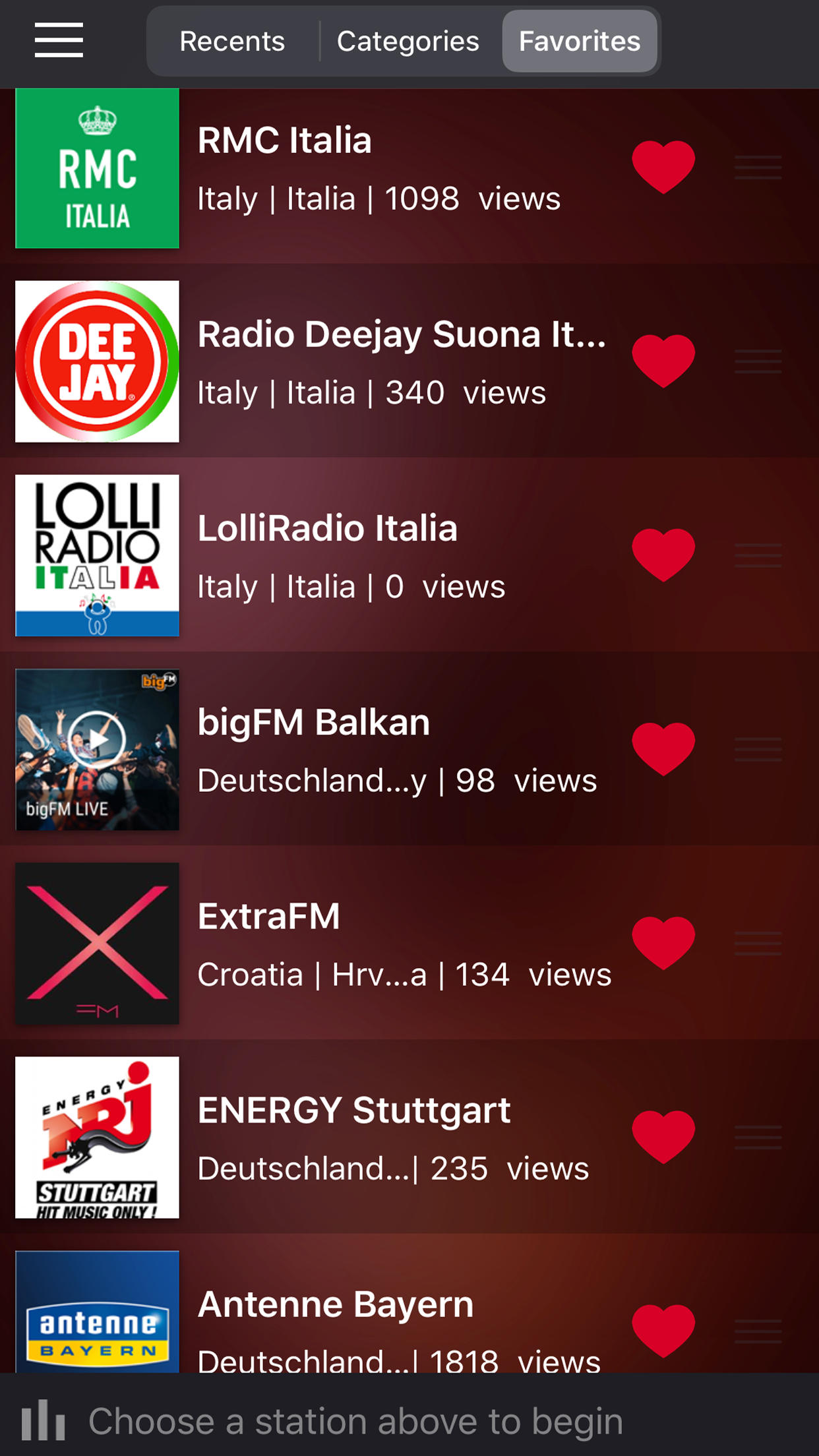Viewport: 819px width, 1456px height.
Task: Toggle the ExtraFM favorite heart
Action: coord(663,942)
